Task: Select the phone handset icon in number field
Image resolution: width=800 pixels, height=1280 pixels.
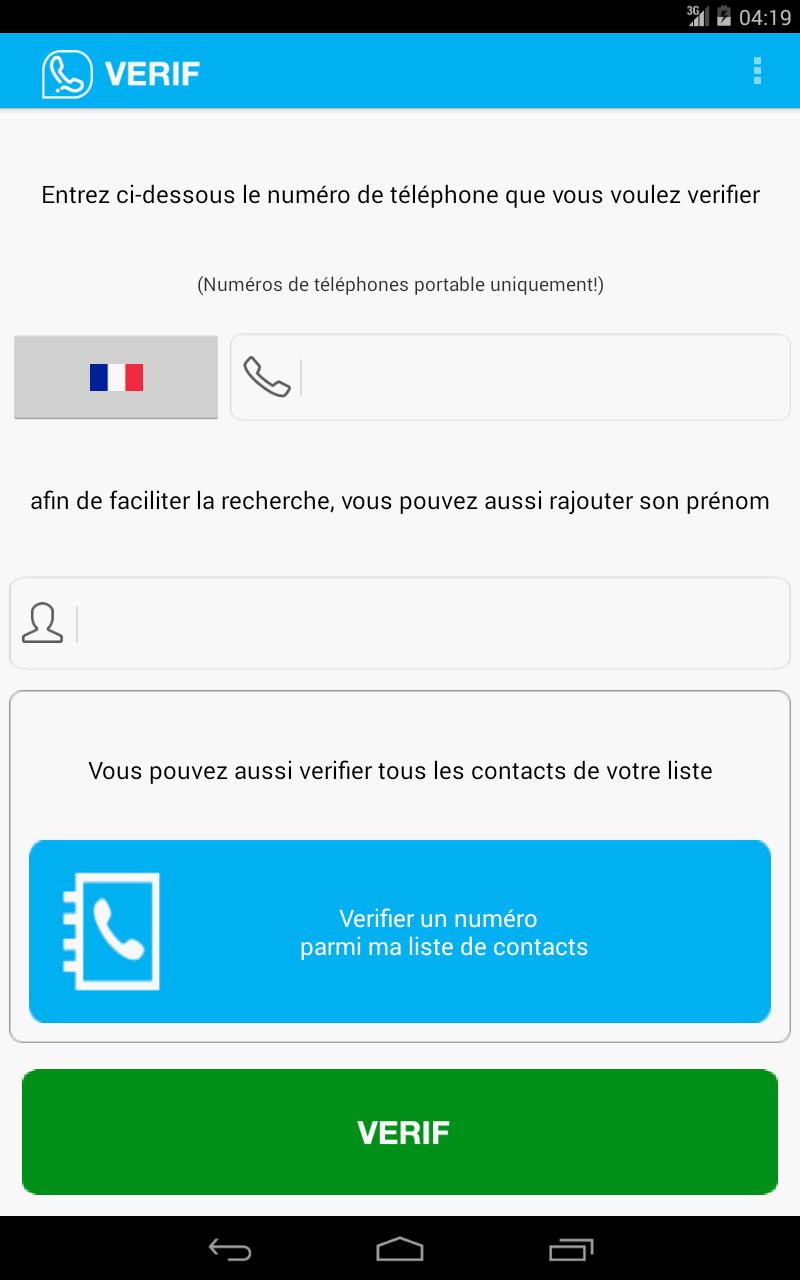Action: coord(268,377)
